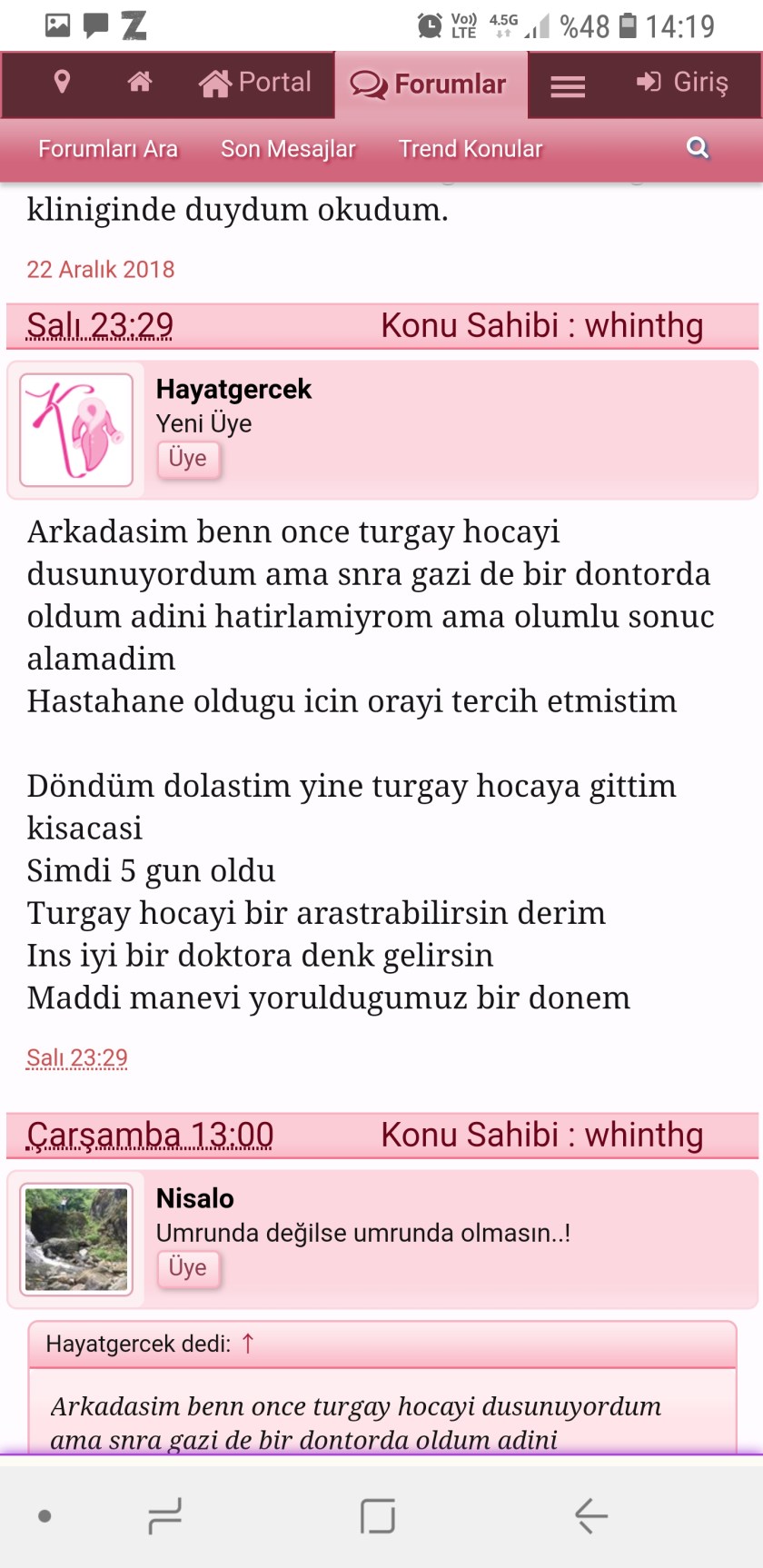Switch to the Forumlar tab
This screenshot has height=1568, width=763.
pos(430,84)
